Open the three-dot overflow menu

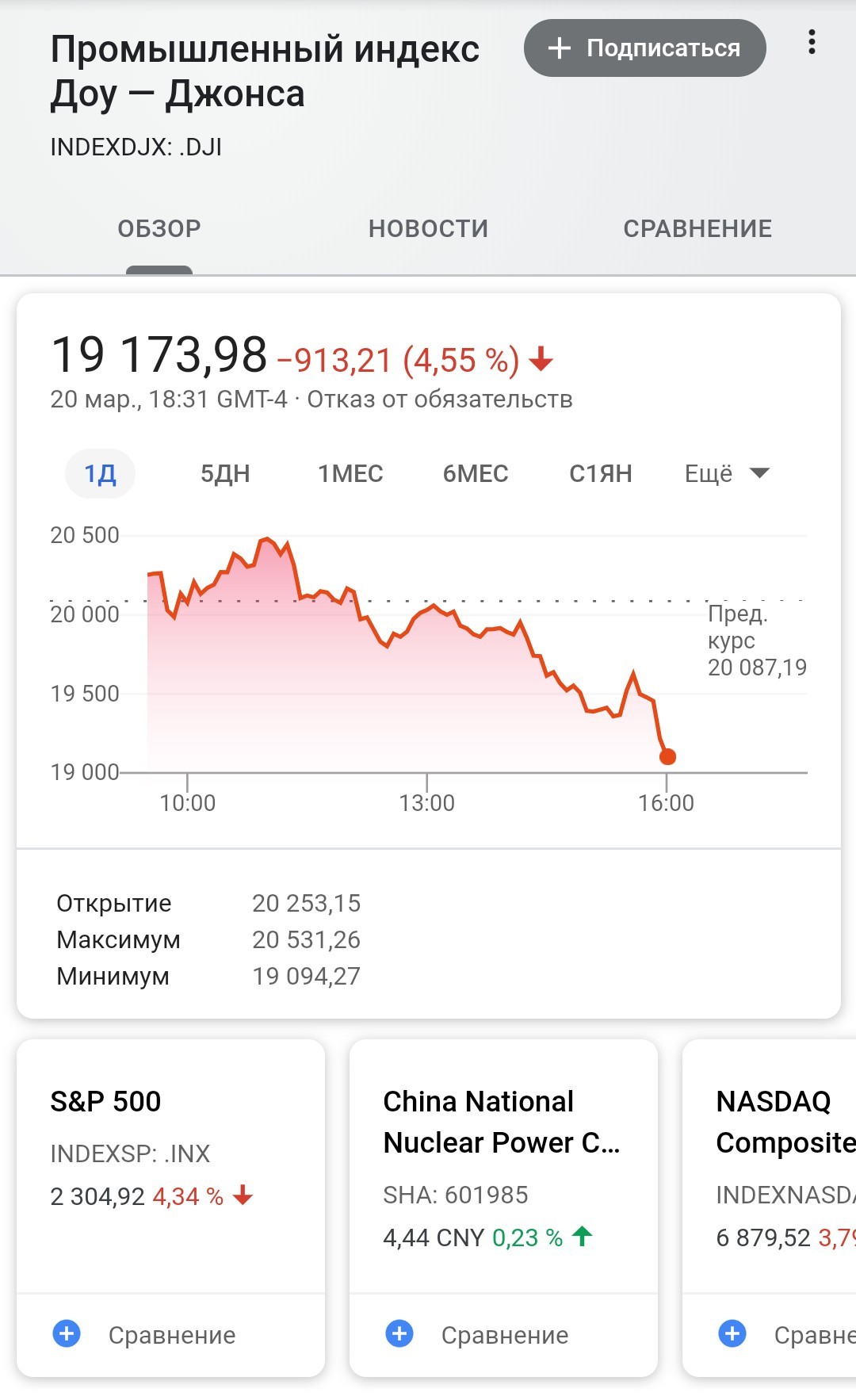click(x=811, y=43)
